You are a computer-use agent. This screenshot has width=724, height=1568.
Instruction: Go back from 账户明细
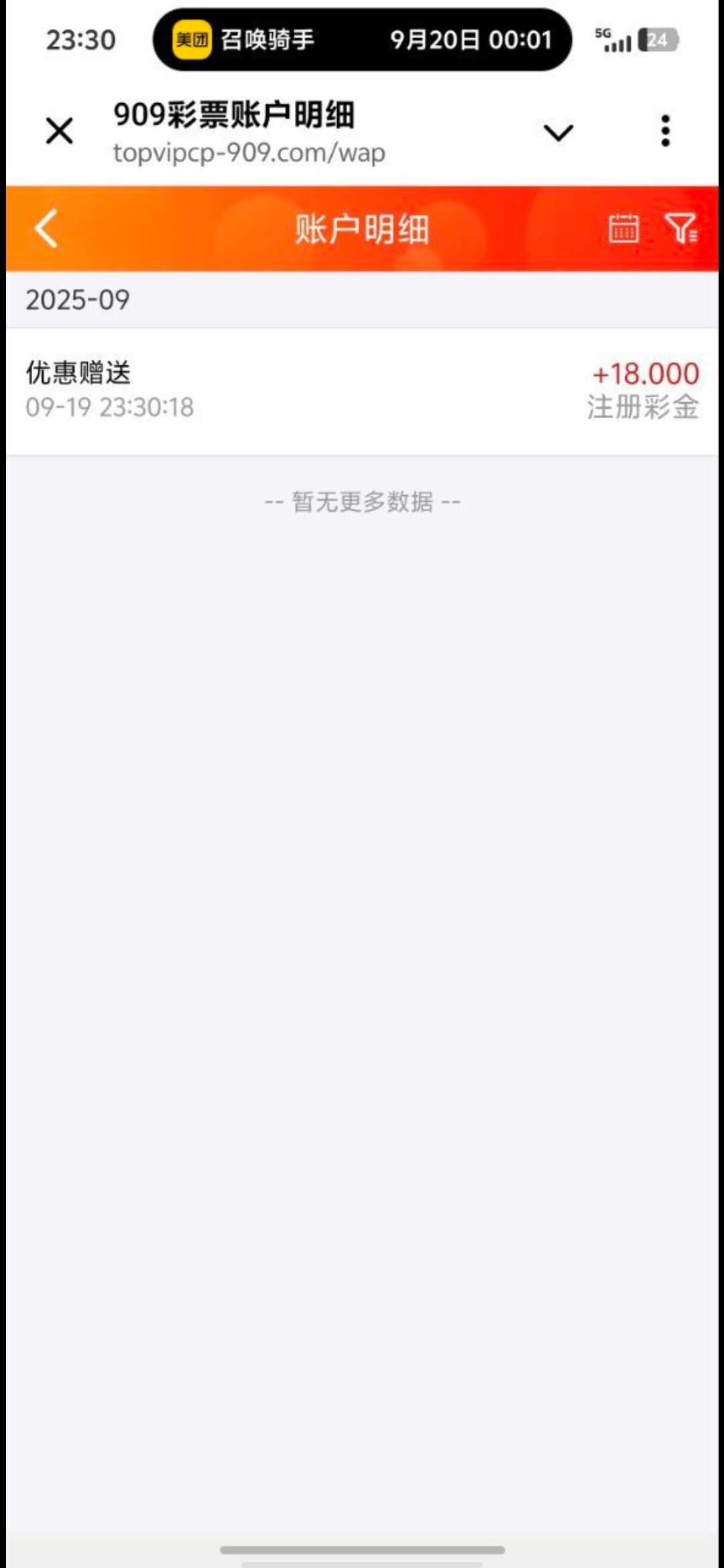point(46,228)
